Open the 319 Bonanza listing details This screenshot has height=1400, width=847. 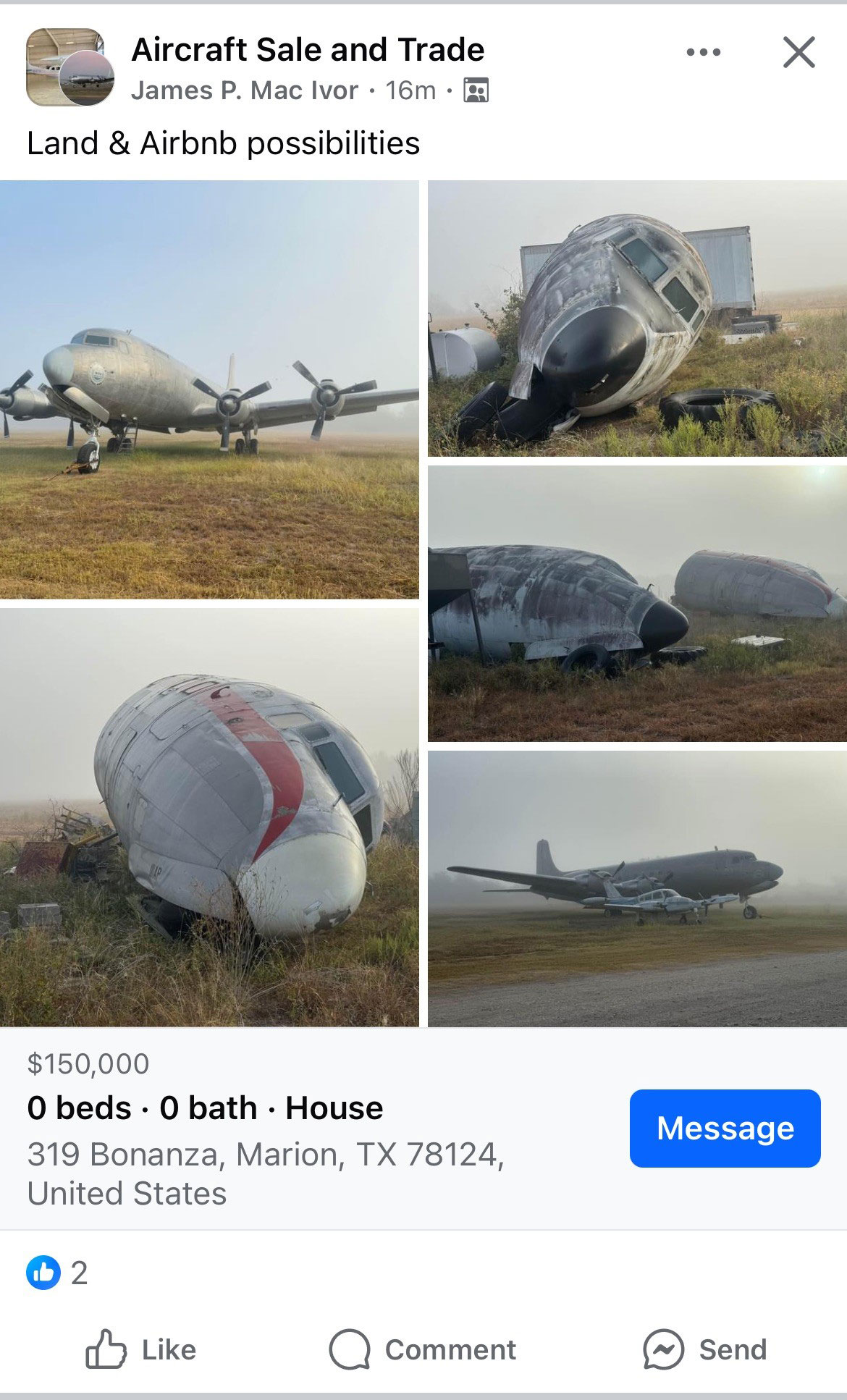coord(266,1173)
